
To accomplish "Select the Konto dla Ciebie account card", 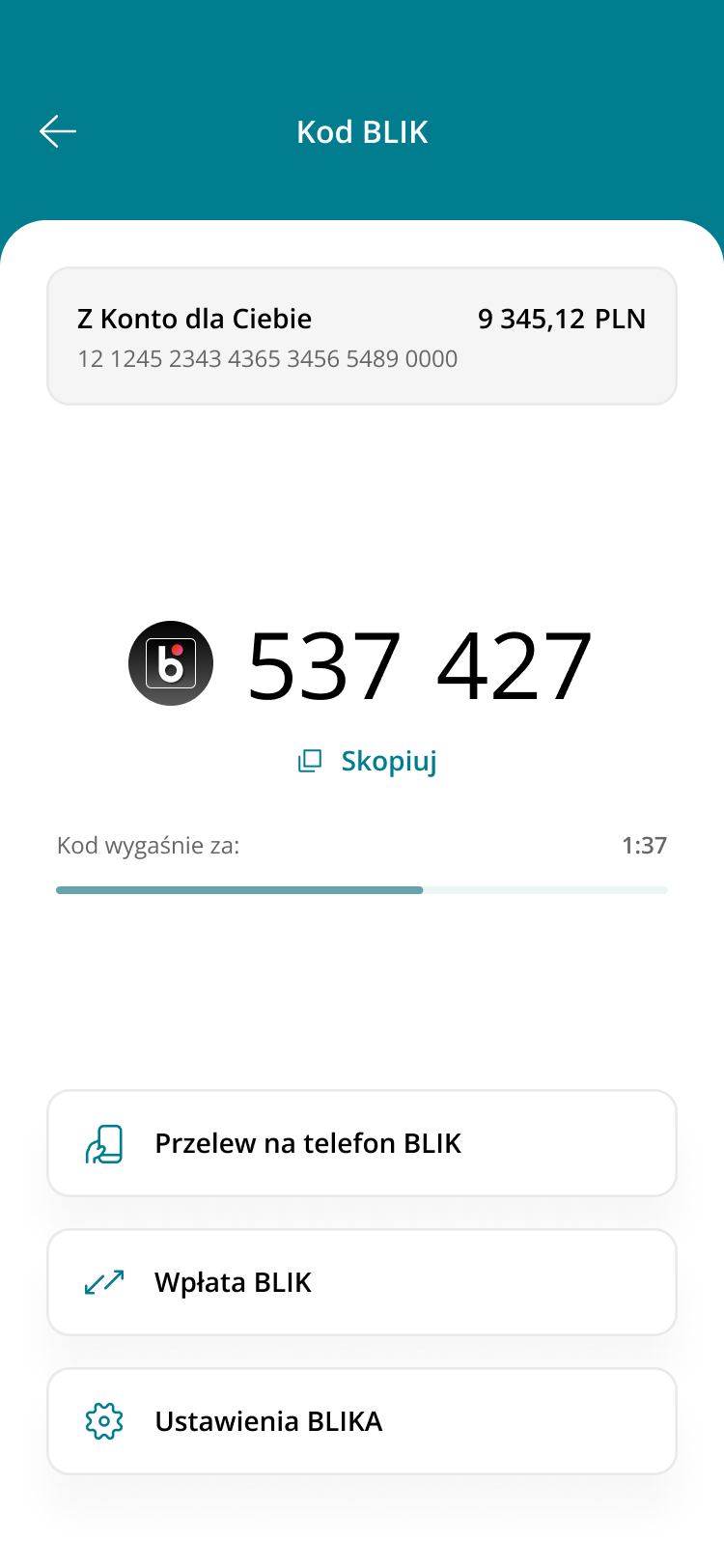I will (x=361, y=336).
